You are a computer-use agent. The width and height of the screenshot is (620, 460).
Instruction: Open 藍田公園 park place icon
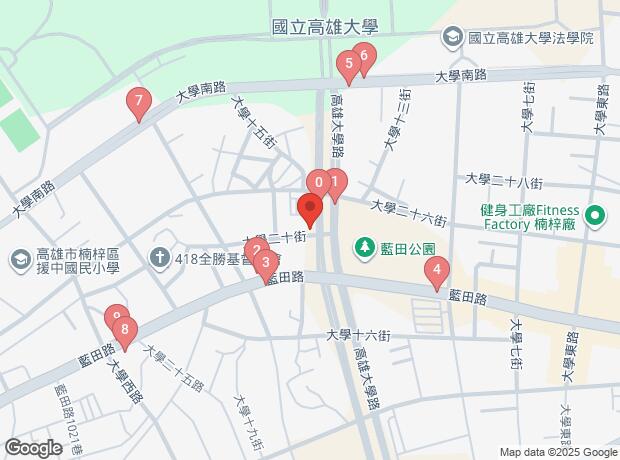[365, 248]
